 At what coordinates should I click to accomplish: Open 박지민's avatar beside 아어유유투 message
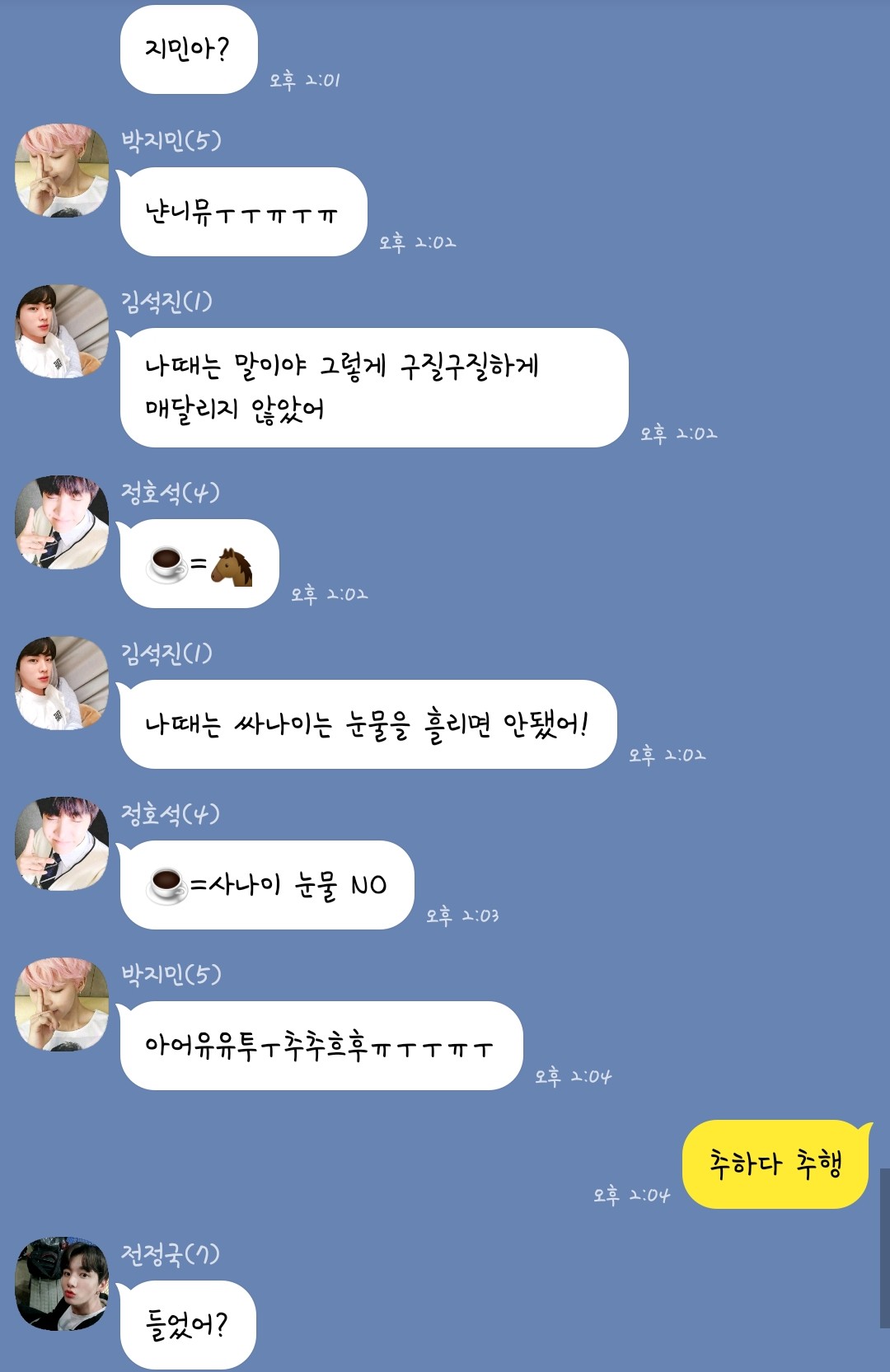click(x=62, y=1004)
